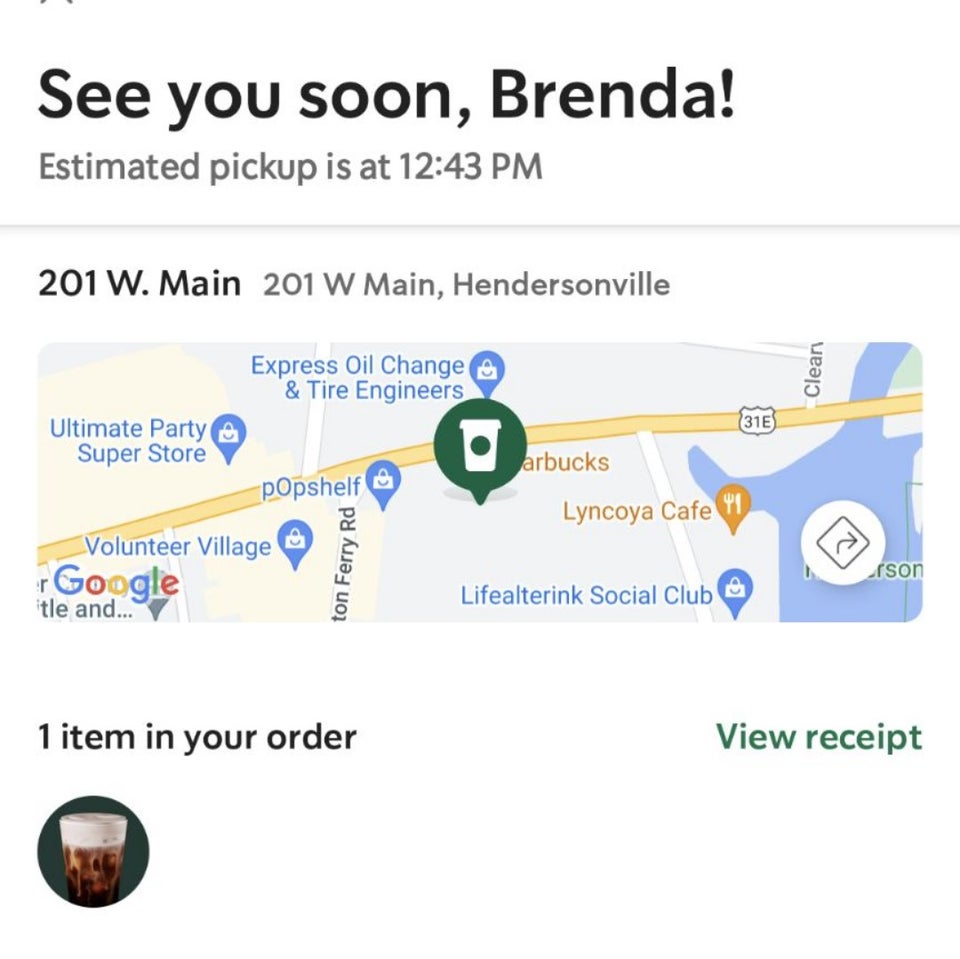This screenshot has height=959, width=960.
Task: View the ordered iced drink item
Action: tap(93, 852)
